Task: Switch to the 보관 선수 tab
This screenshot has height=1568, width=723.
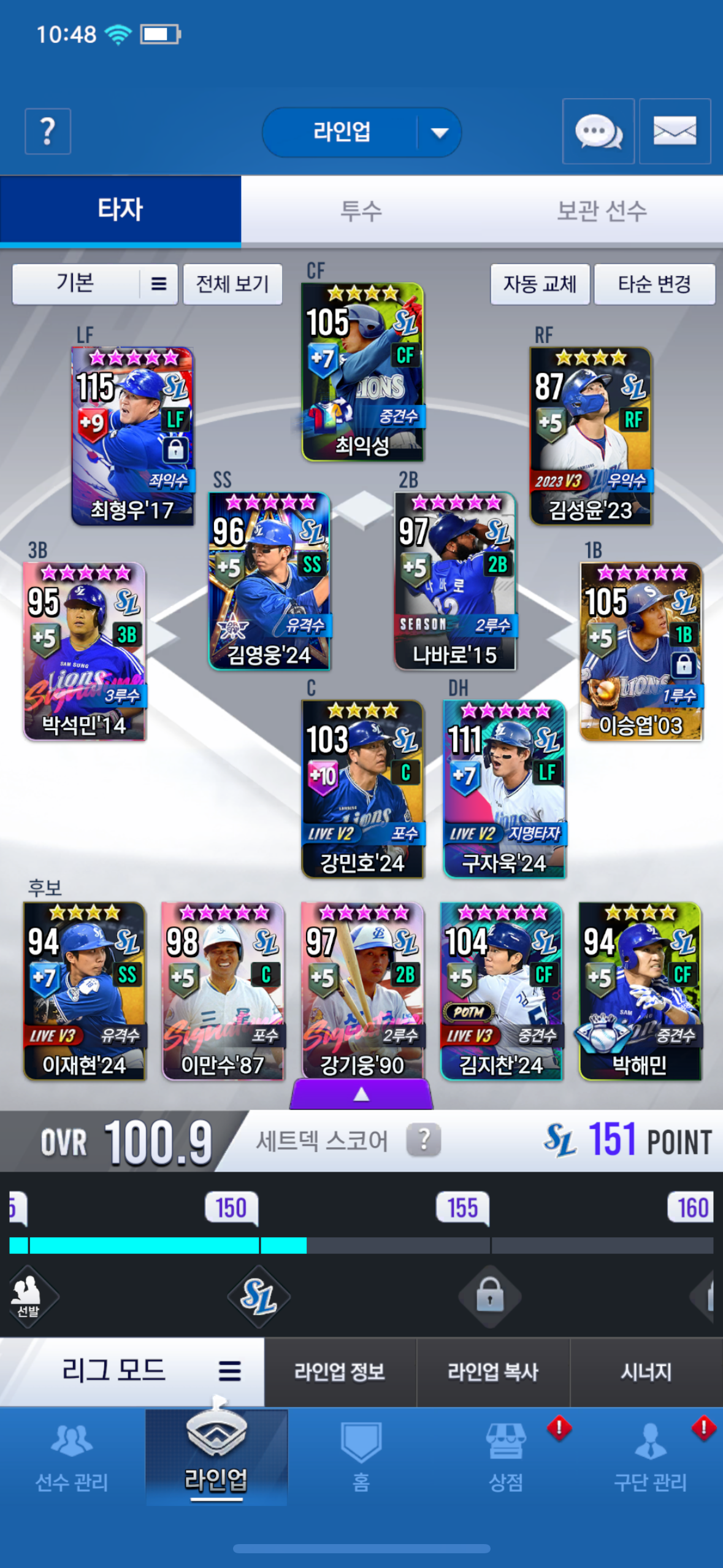Action: click(x=602, y=211)
